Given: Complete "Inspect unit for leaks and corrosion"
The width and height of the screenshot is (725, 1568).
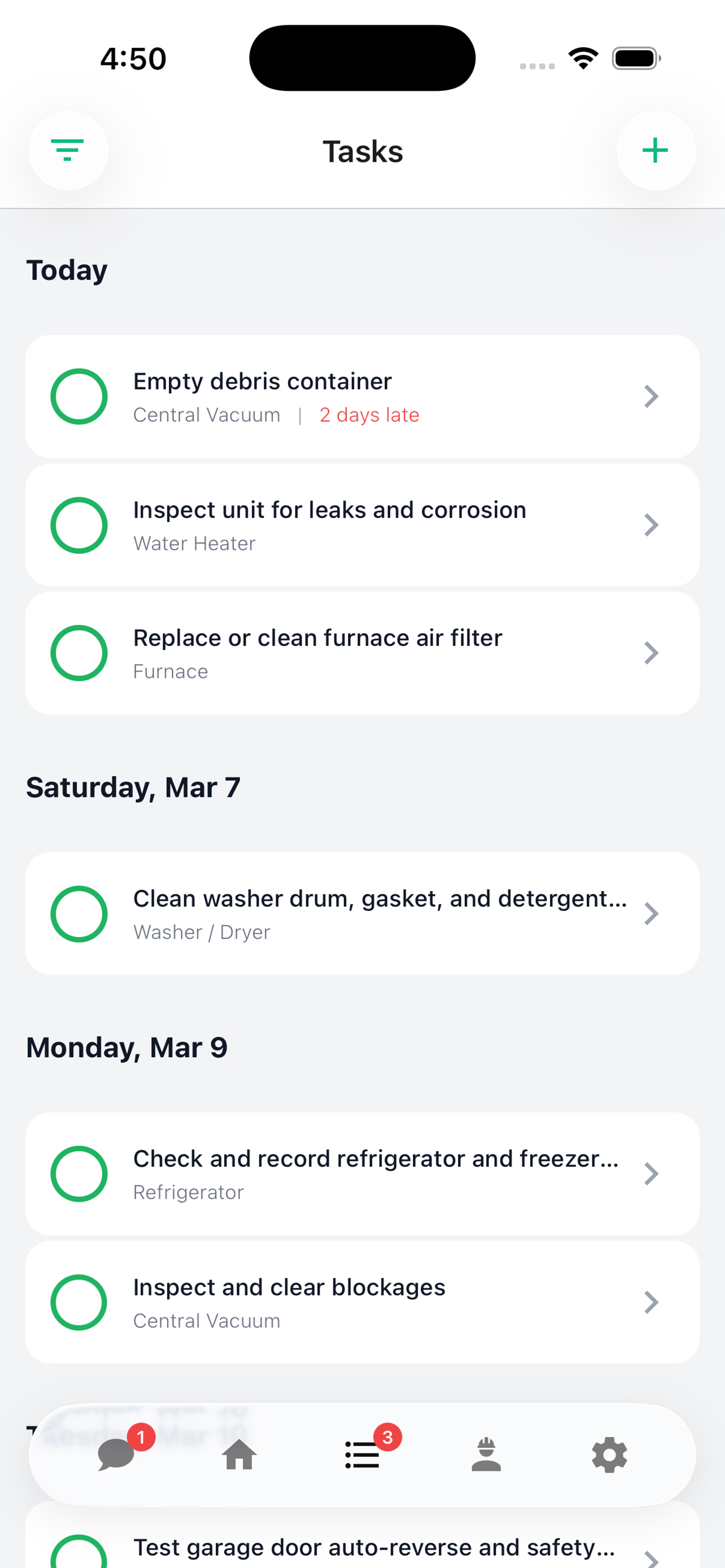Looking at the screenshot, I should pyautogui.click(x=79, y=525).
